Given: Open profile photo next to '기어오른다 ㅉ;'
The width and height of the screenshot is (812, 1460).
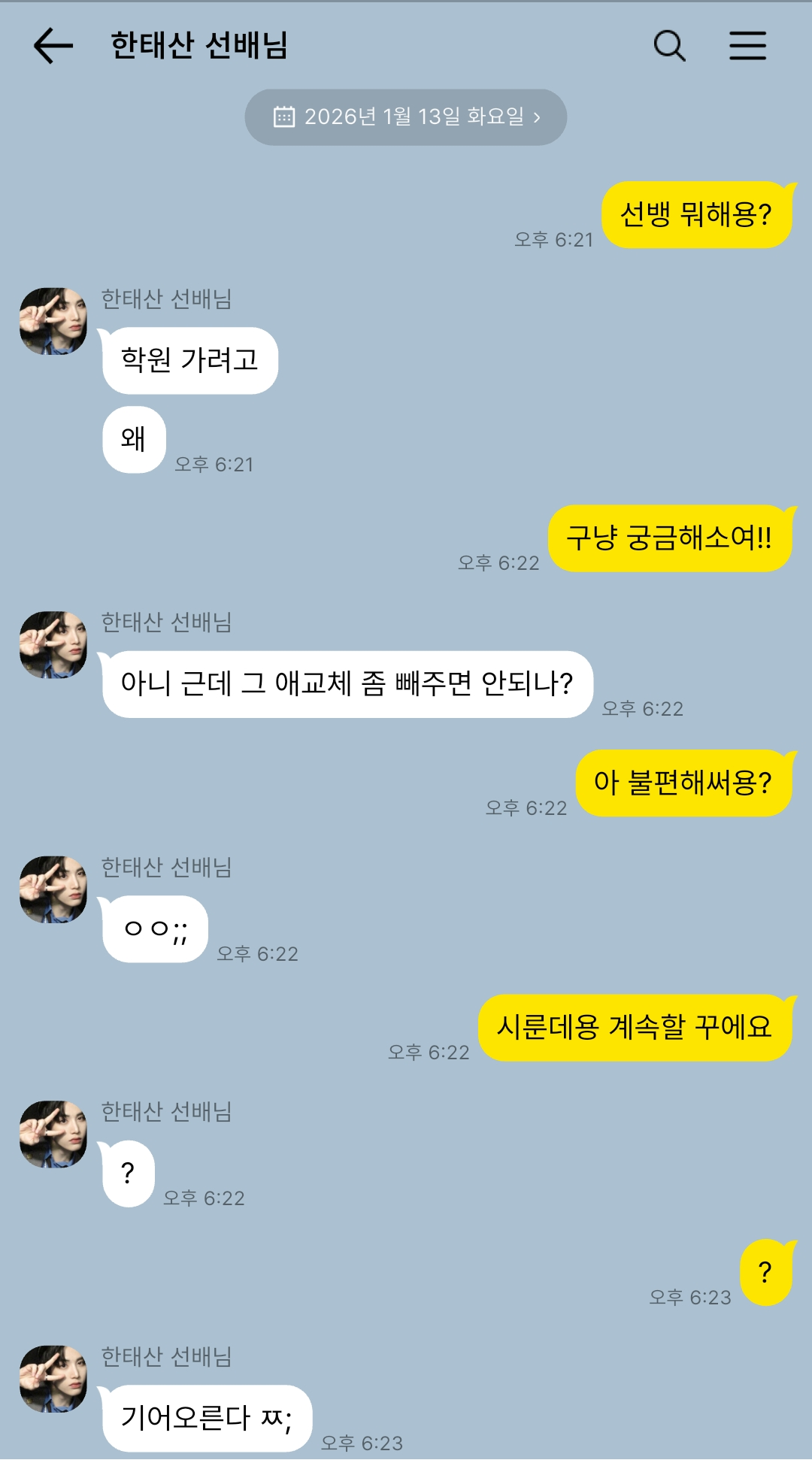Looking at the screenshot, I should point(53,1379).
